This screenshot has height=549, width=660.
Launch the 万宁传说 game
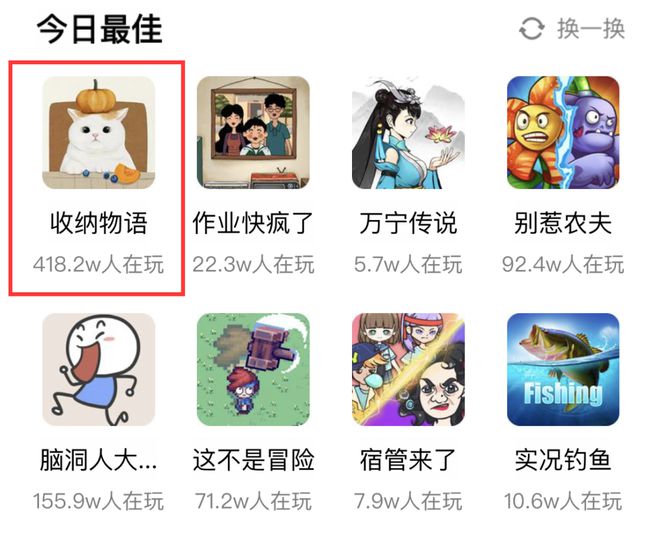point(407,133)
